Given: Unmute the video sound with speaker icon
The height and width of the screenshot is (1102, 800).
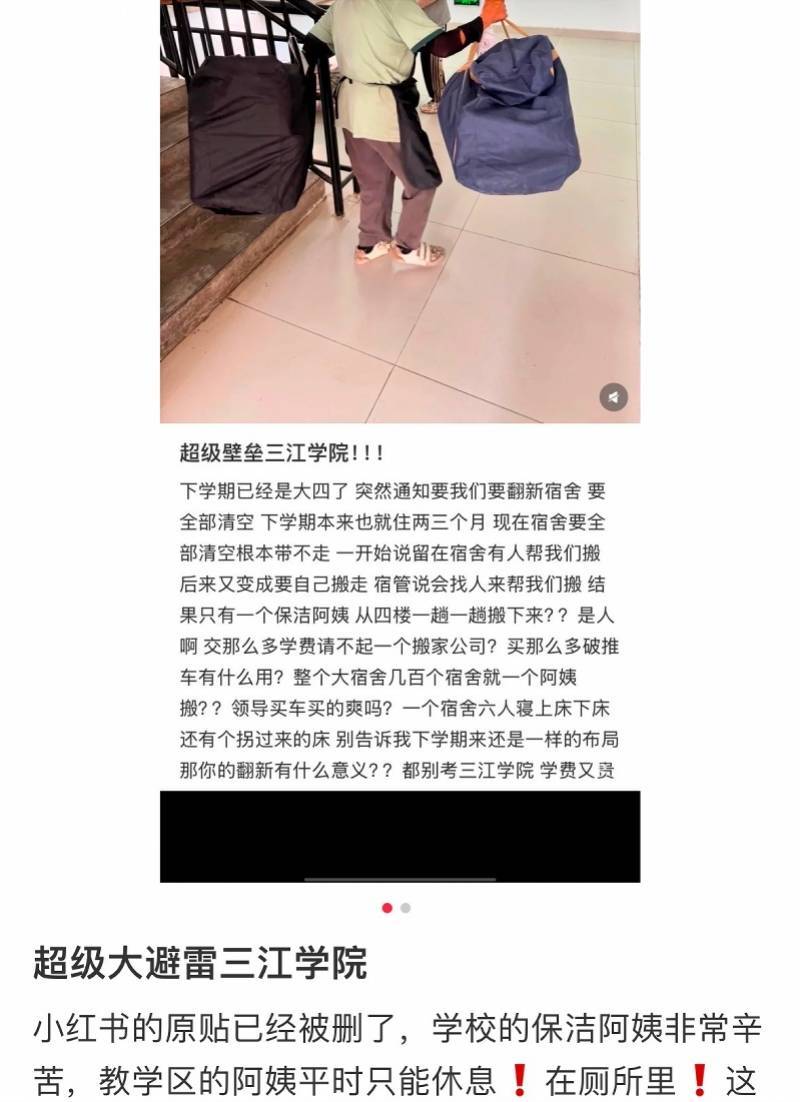Looking at the screenshot, I should [613, 397].
